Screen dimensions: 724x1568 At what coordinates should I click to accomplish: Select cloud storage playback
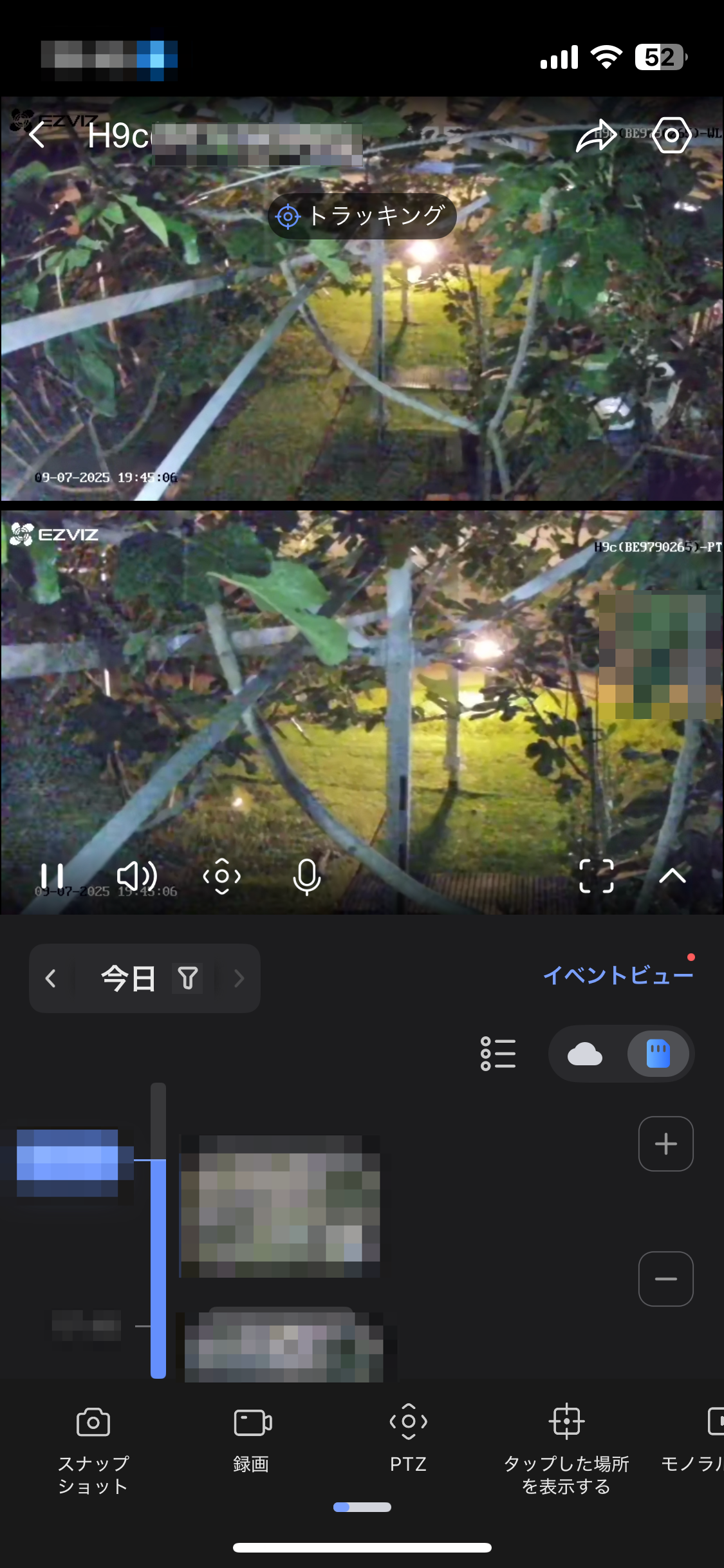(x=585, y=1054)
